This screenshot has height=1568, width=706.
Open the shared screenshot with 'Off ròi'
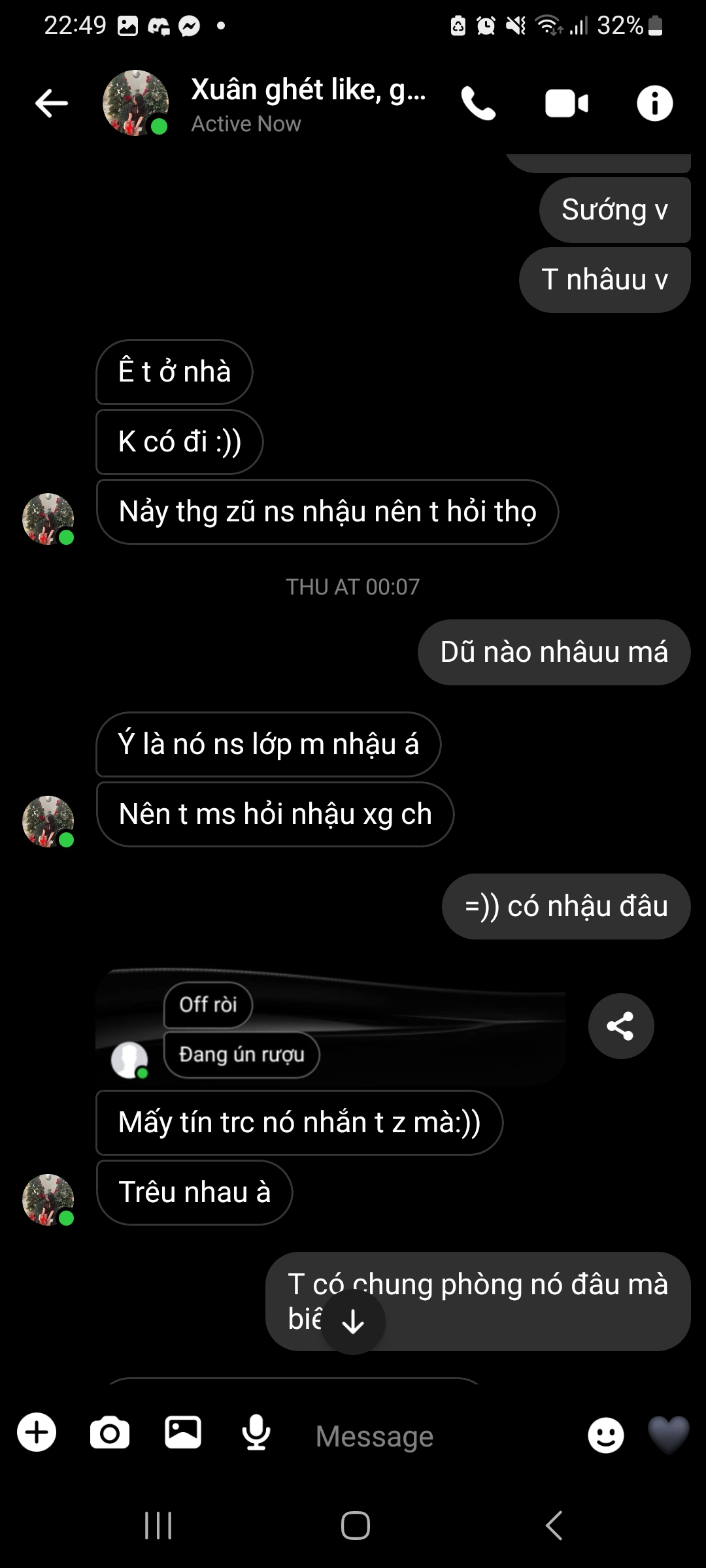click(330, 1026)
